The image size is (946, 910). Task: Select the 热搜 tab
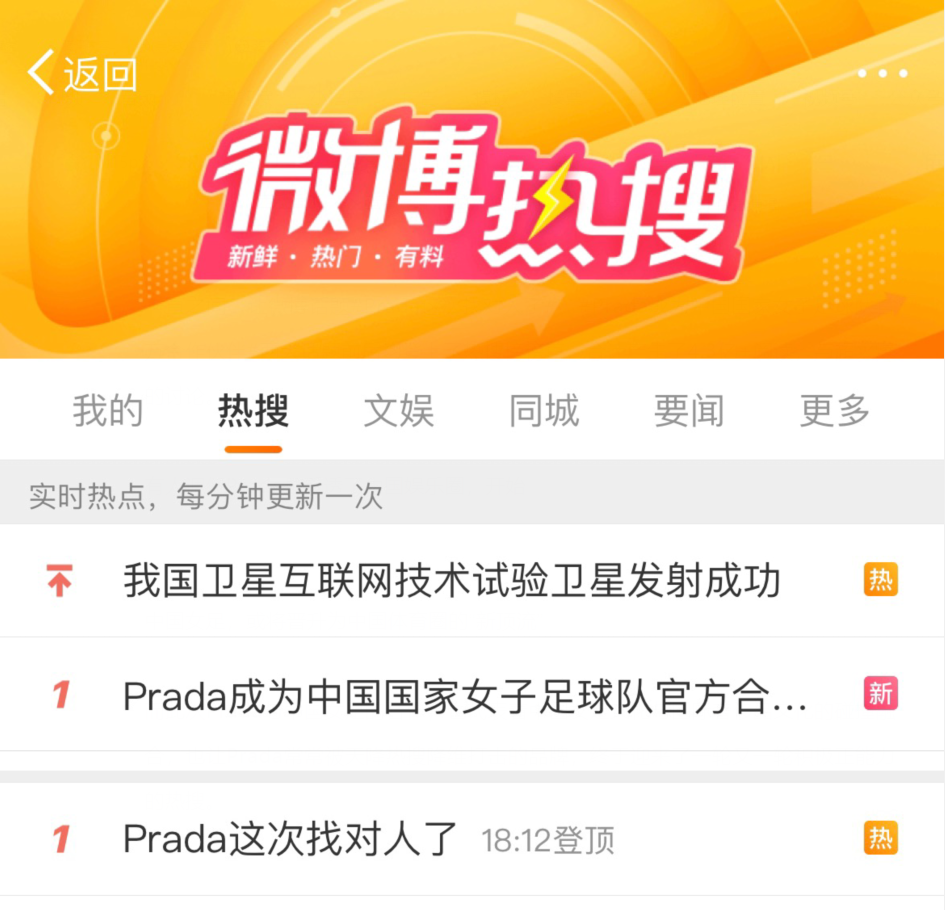click(253, 411)
